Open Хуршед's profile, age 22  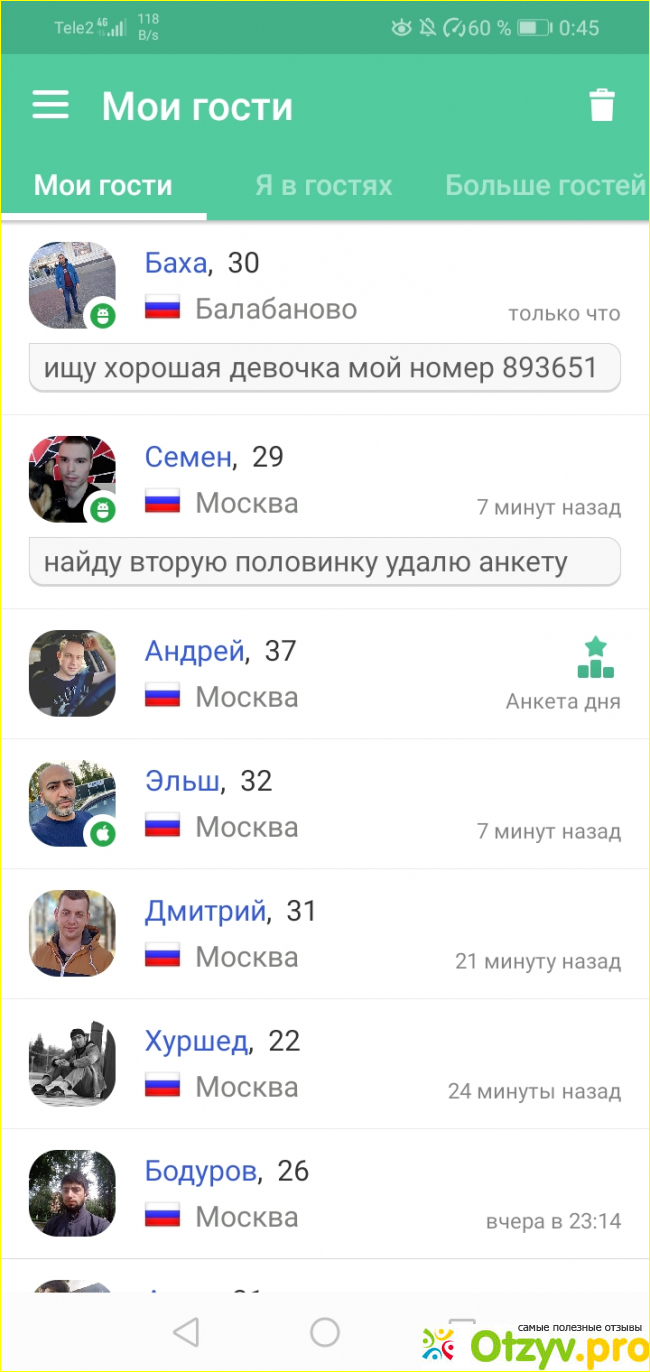pos(196,1042)
